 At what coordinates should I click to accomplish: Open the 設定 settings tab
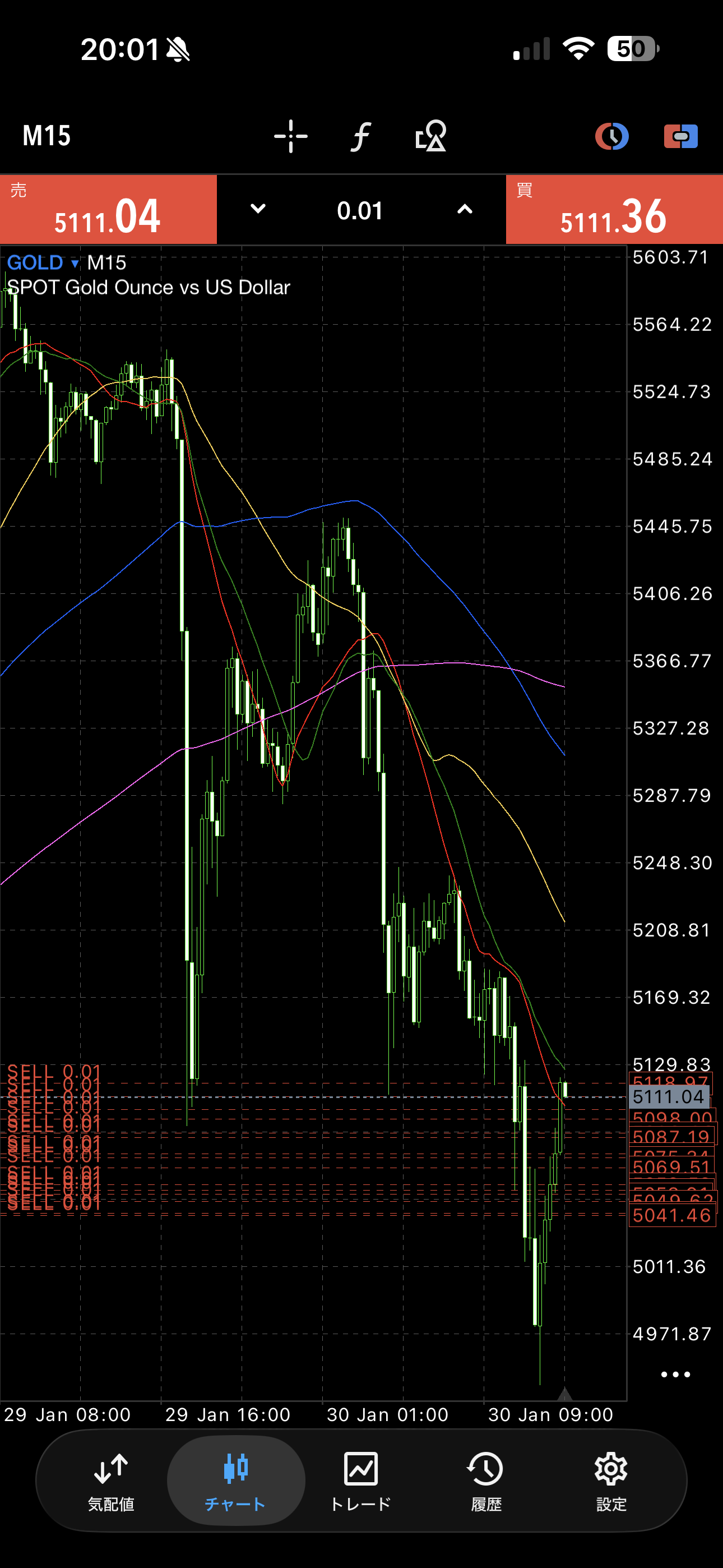click(611, 1481)
